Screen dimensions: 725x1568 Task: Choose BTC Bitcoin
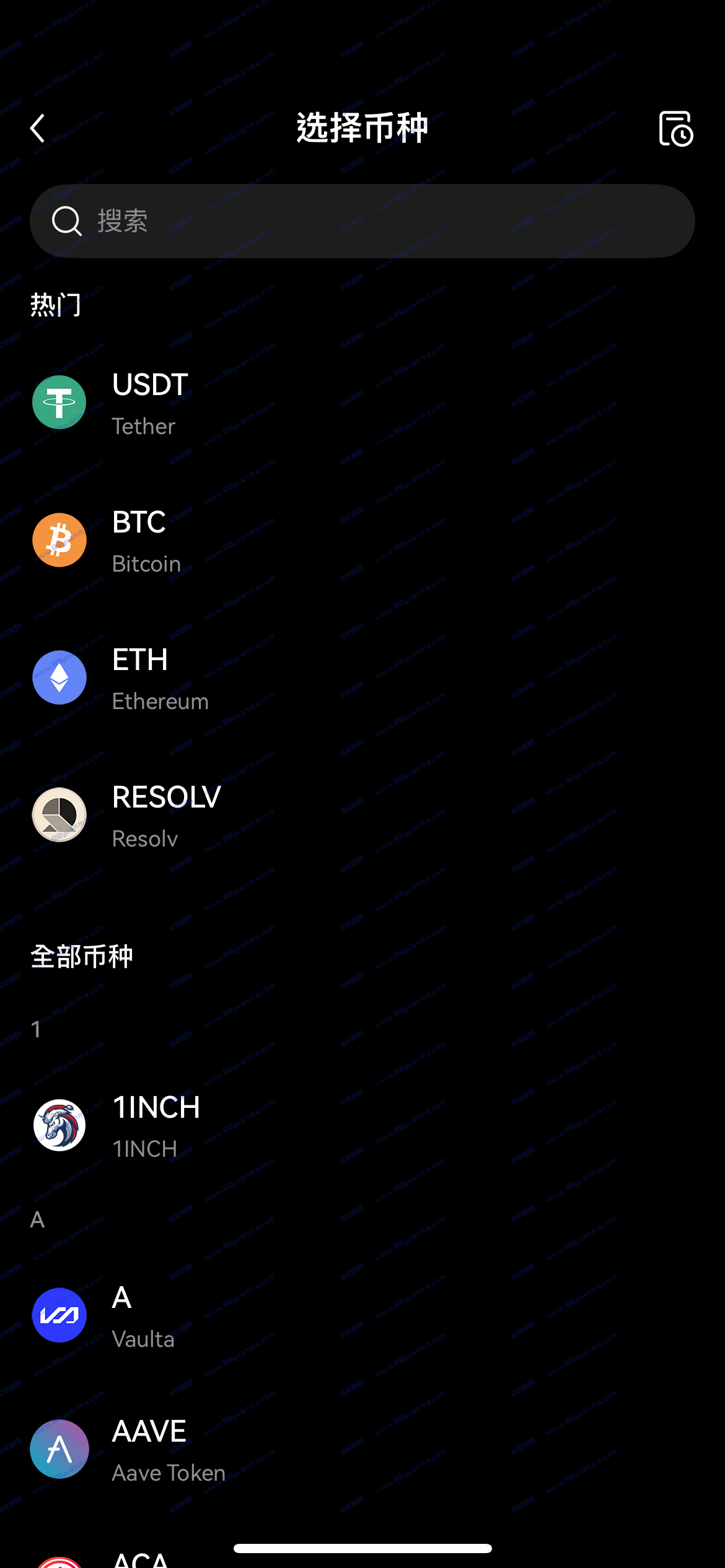(362, 541)
